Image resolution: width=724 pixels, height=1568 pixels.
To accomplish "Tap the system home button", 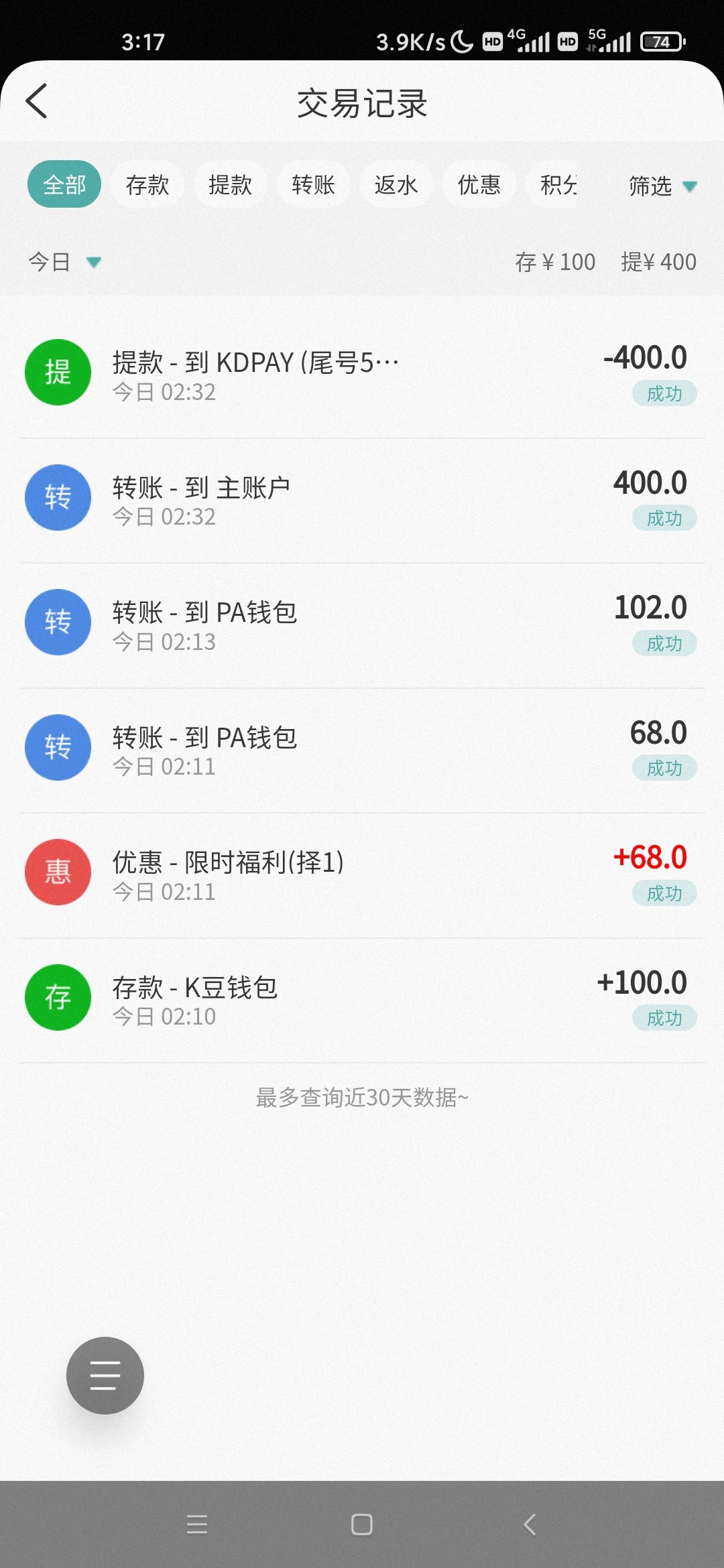I will pyautogui.click(x=362, y=1524).
